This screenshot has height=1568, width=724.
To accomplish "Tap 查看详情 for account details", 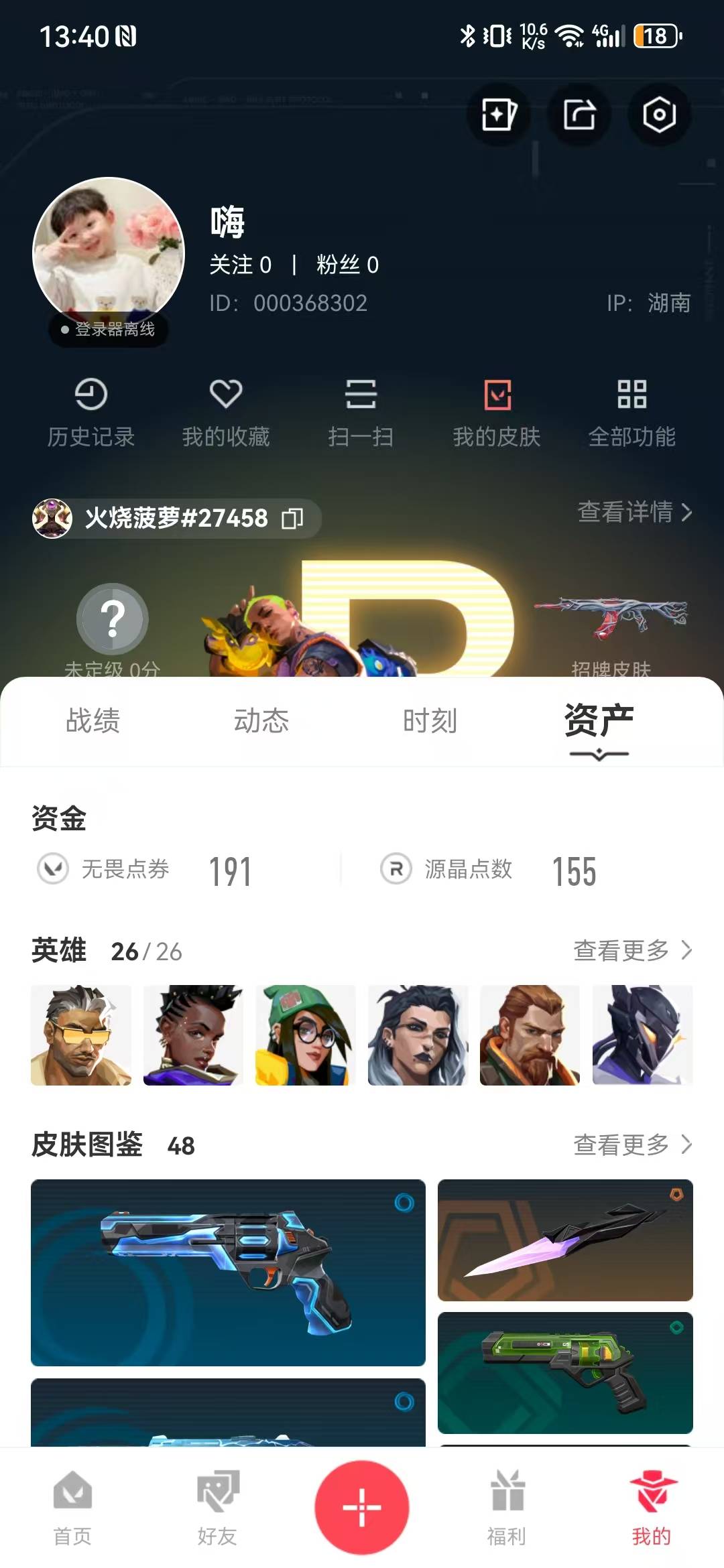I will (634, 512).
